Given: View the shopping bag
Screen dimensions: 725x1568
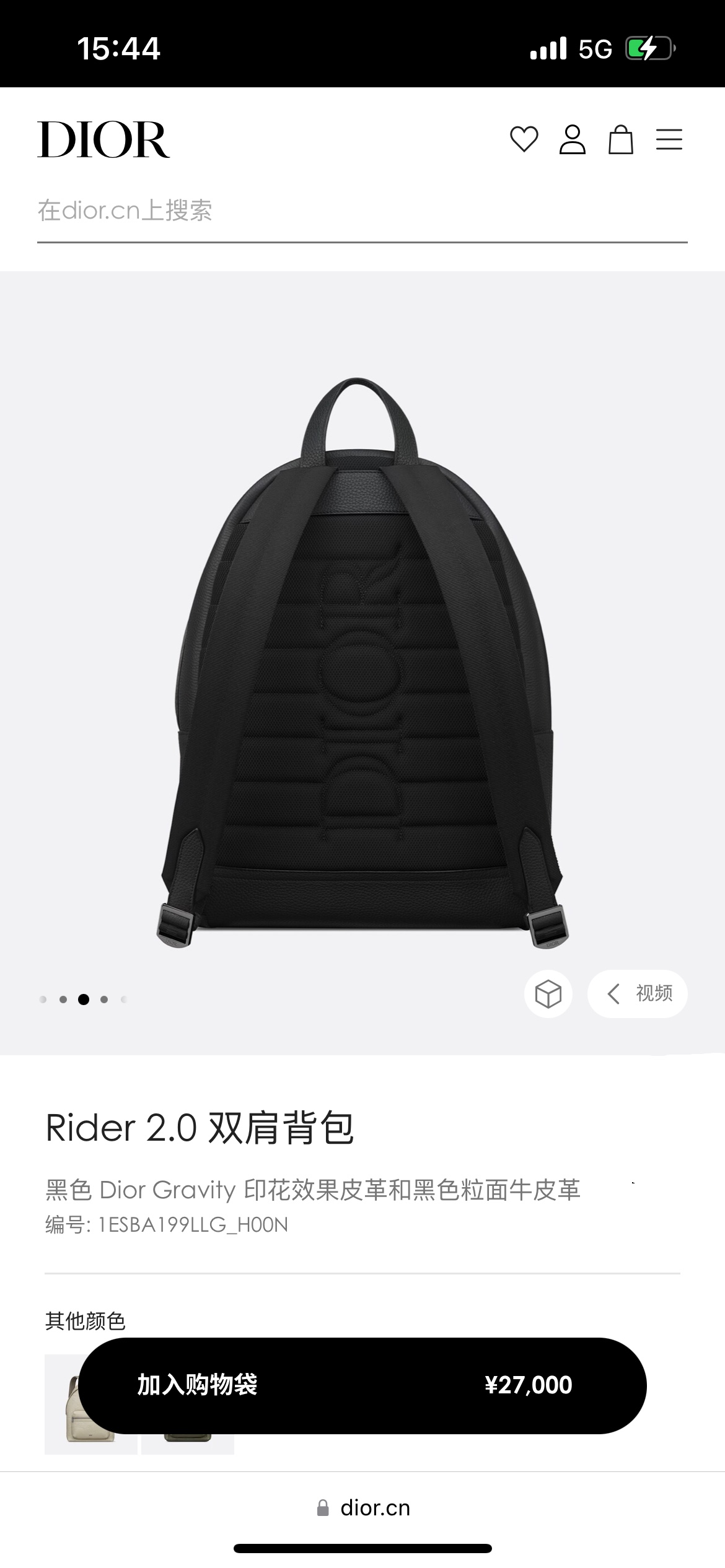Looking at the screenshot, I should point(620,139).
